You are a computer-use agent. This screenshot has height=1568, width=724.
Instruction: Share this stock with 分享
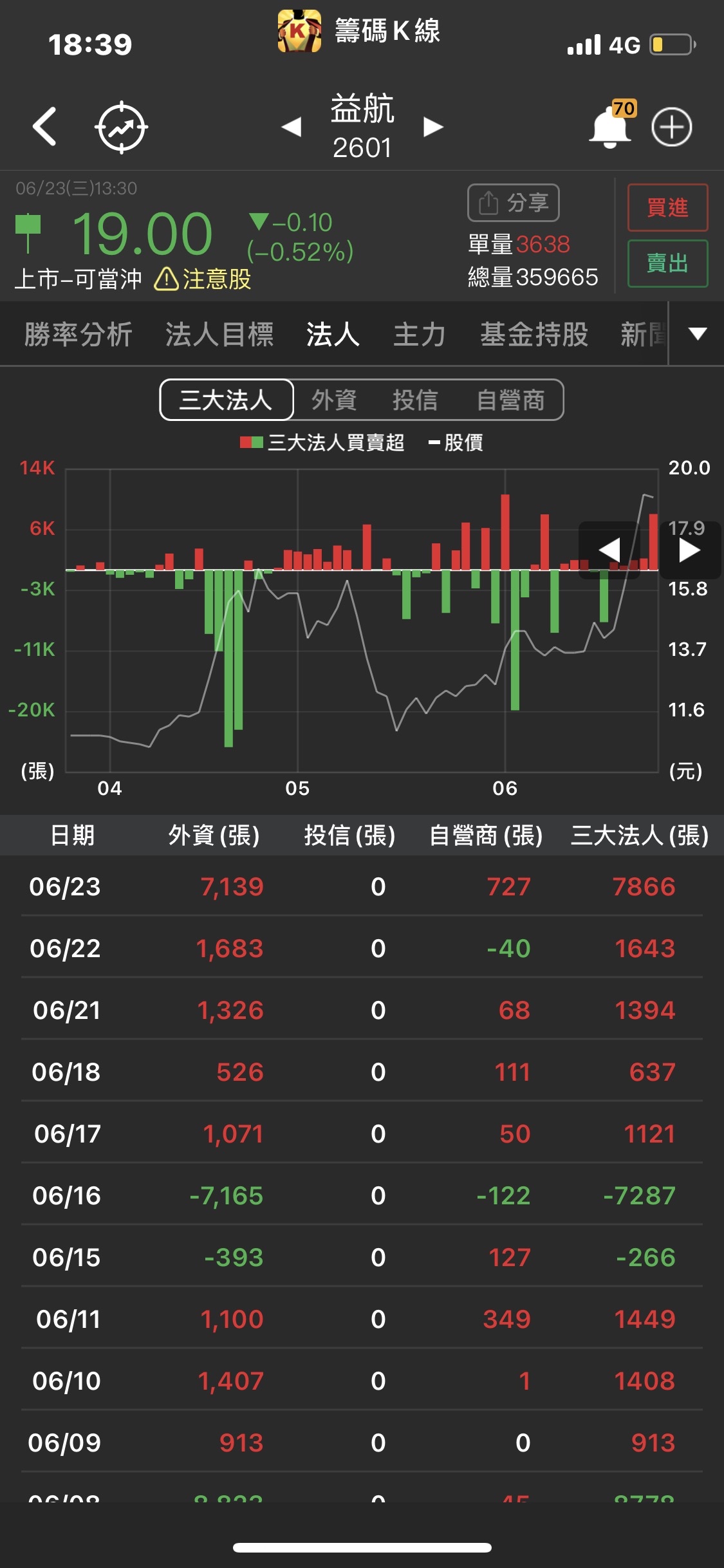pos(514,203)
